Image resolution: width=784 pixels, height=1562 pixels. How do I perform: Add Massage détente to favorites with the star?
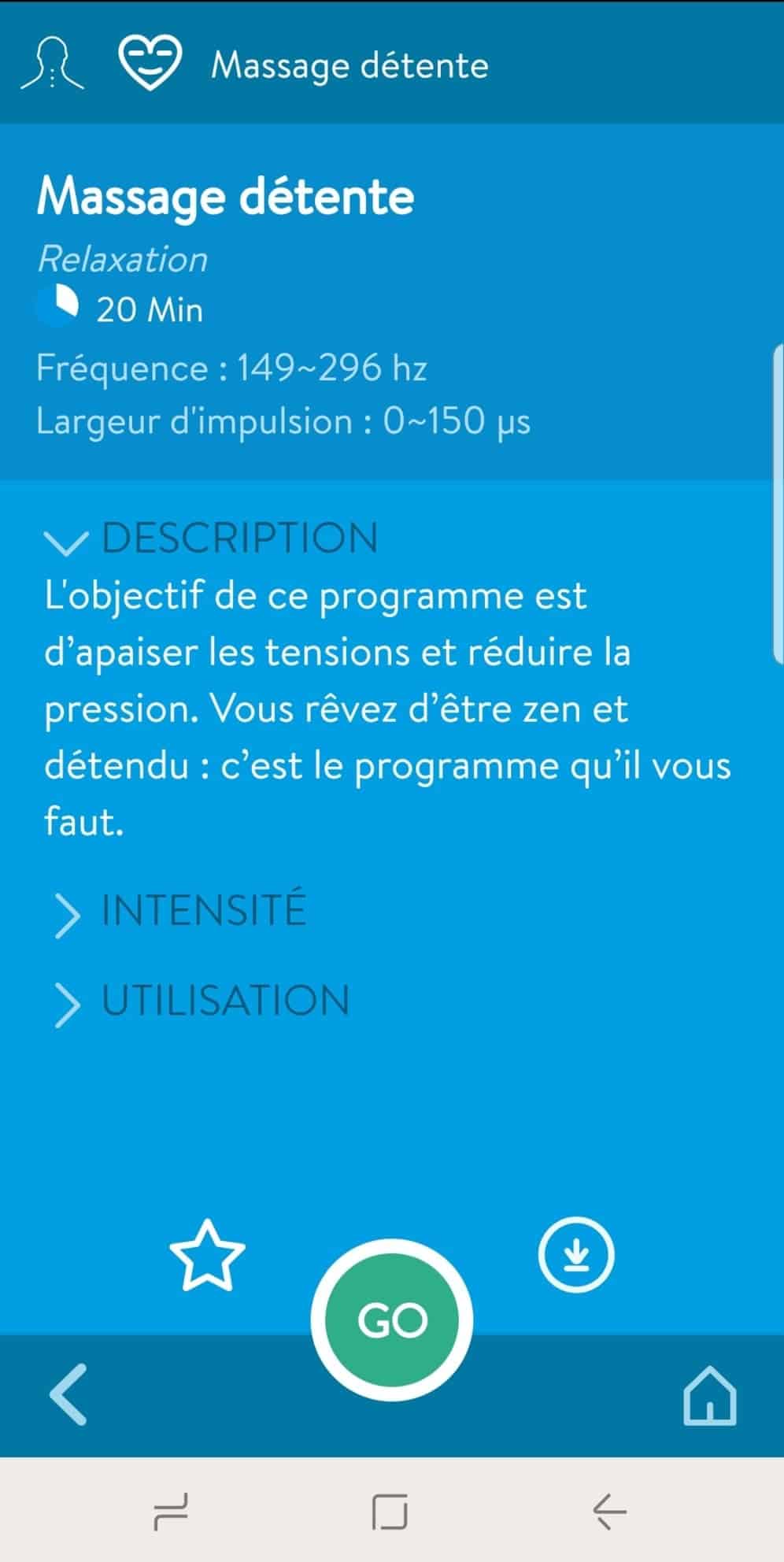[207, 1255]
